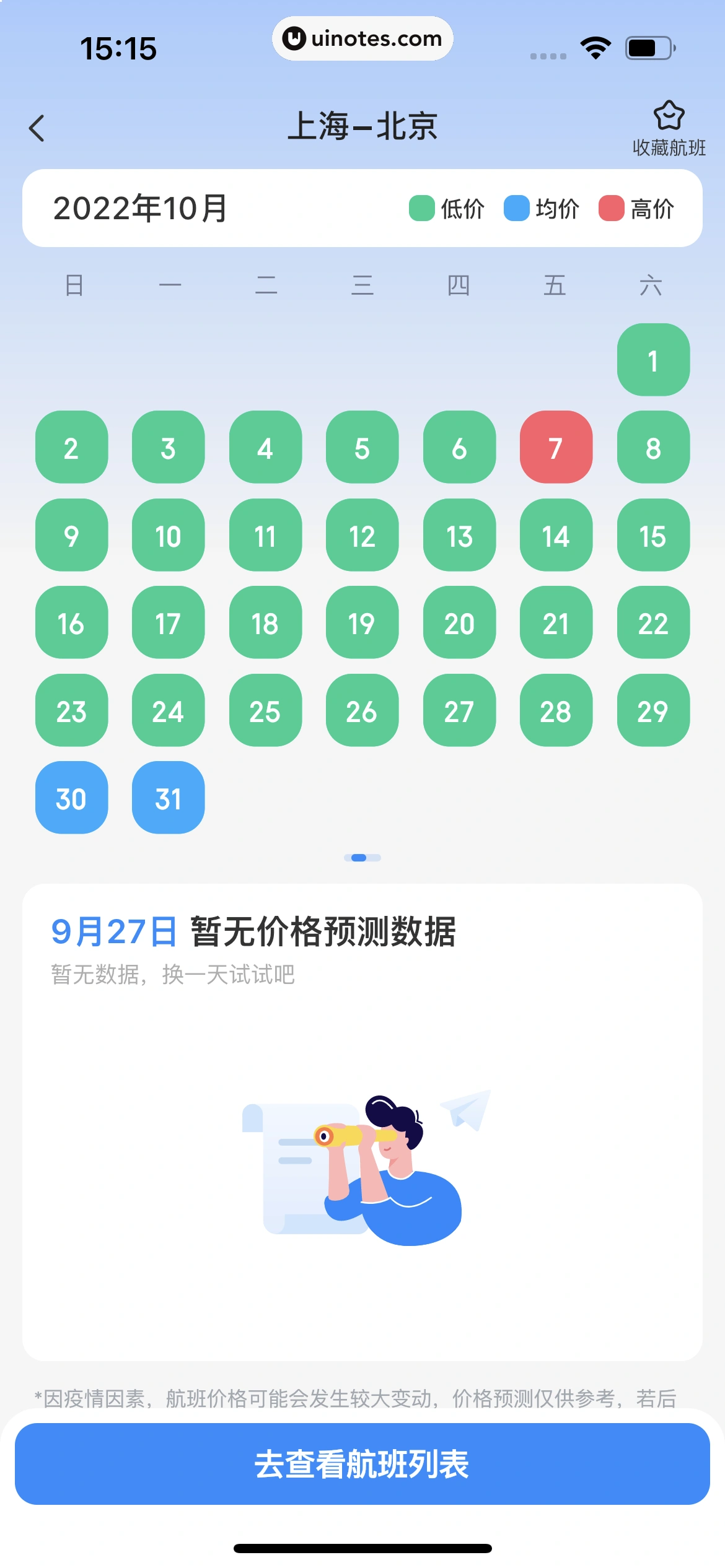Select October 31 on the calendar
Image resolution: width=725 pixels, height=1568 pixels.
[168, 798]
